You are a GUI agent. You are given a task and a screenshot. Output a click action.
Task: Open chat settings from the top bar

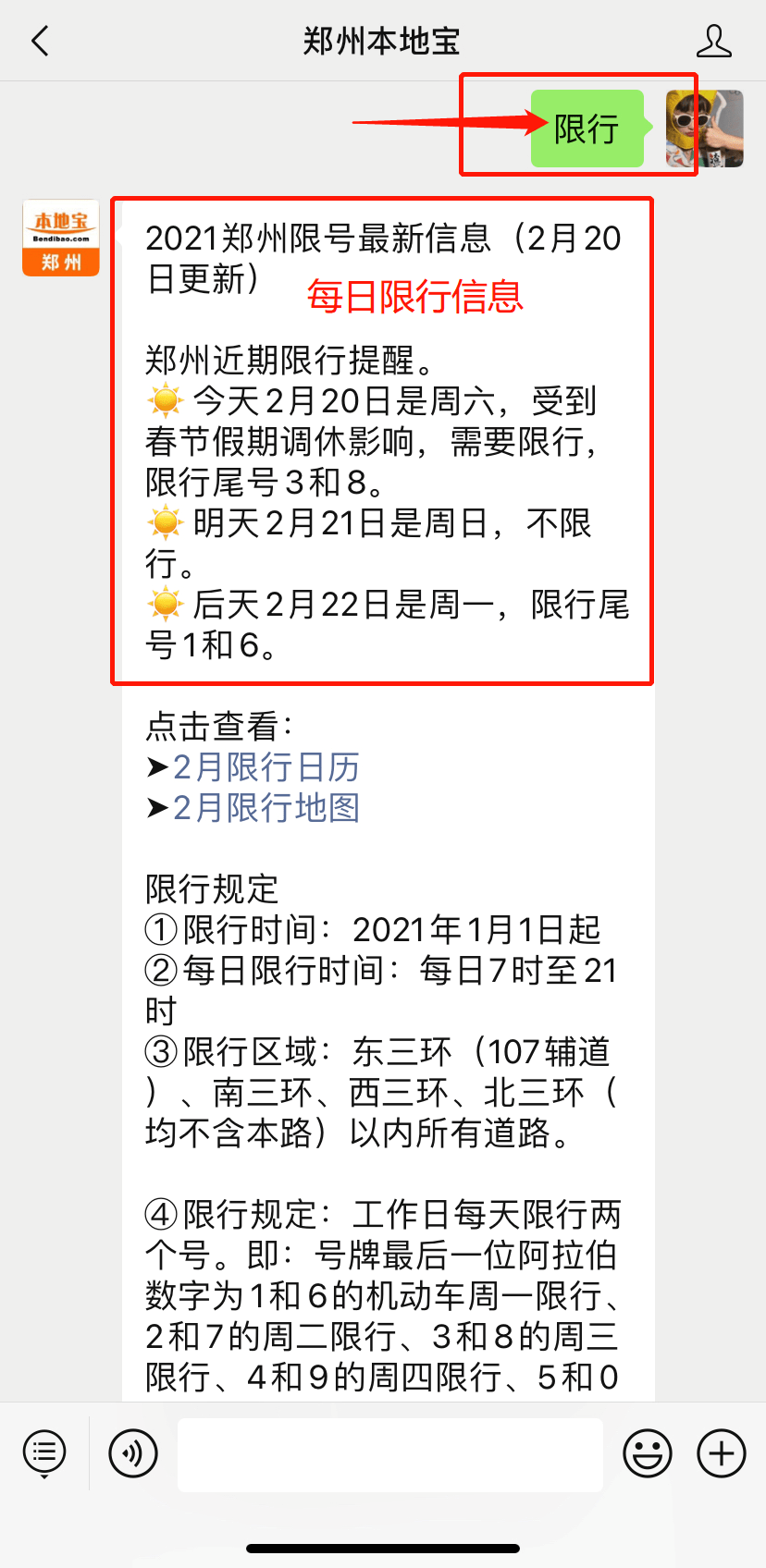[714, 41]
